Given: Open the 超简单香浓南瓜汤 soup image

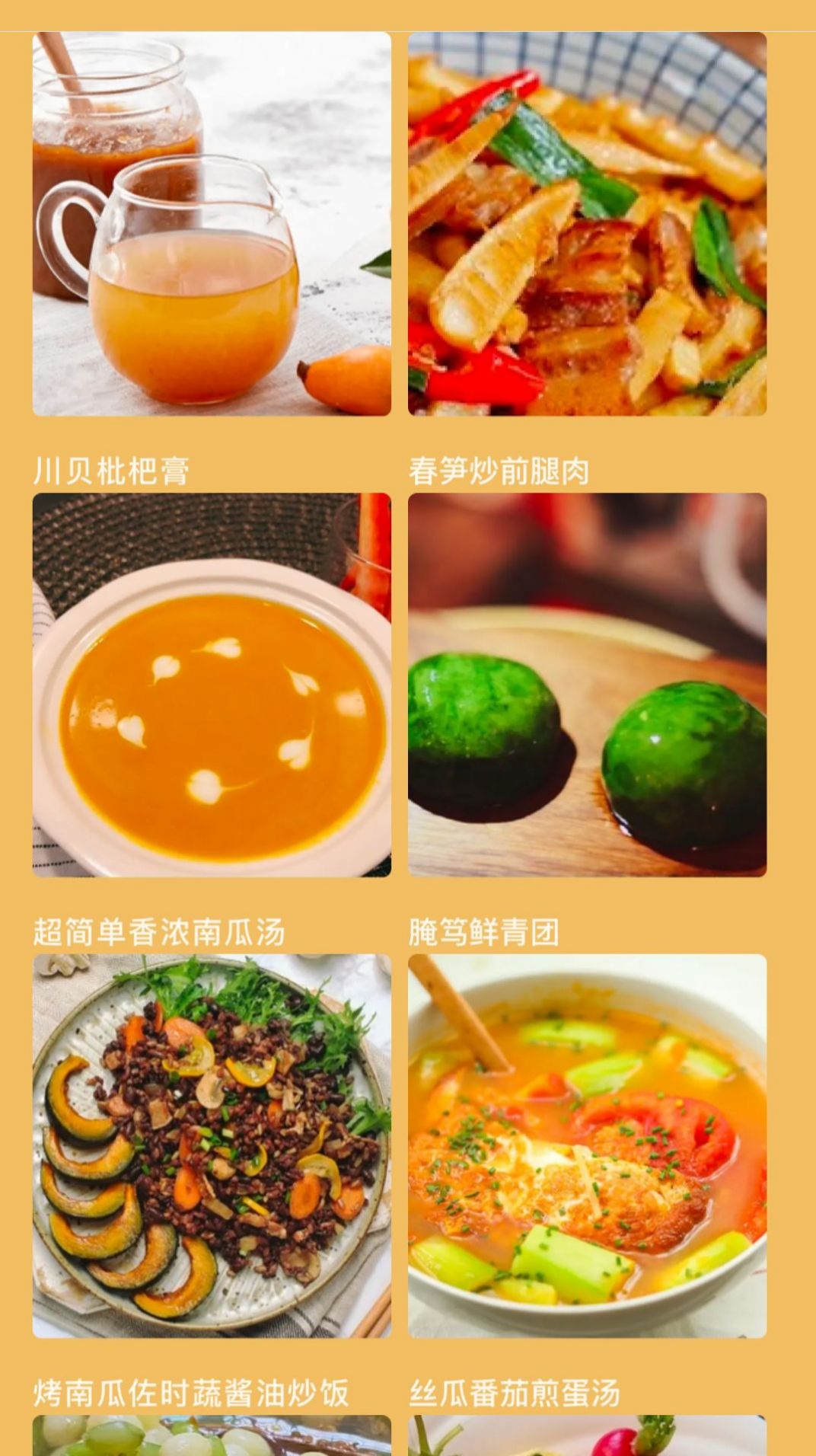Looking at the screenshot, I should click(x=211, y=685).
